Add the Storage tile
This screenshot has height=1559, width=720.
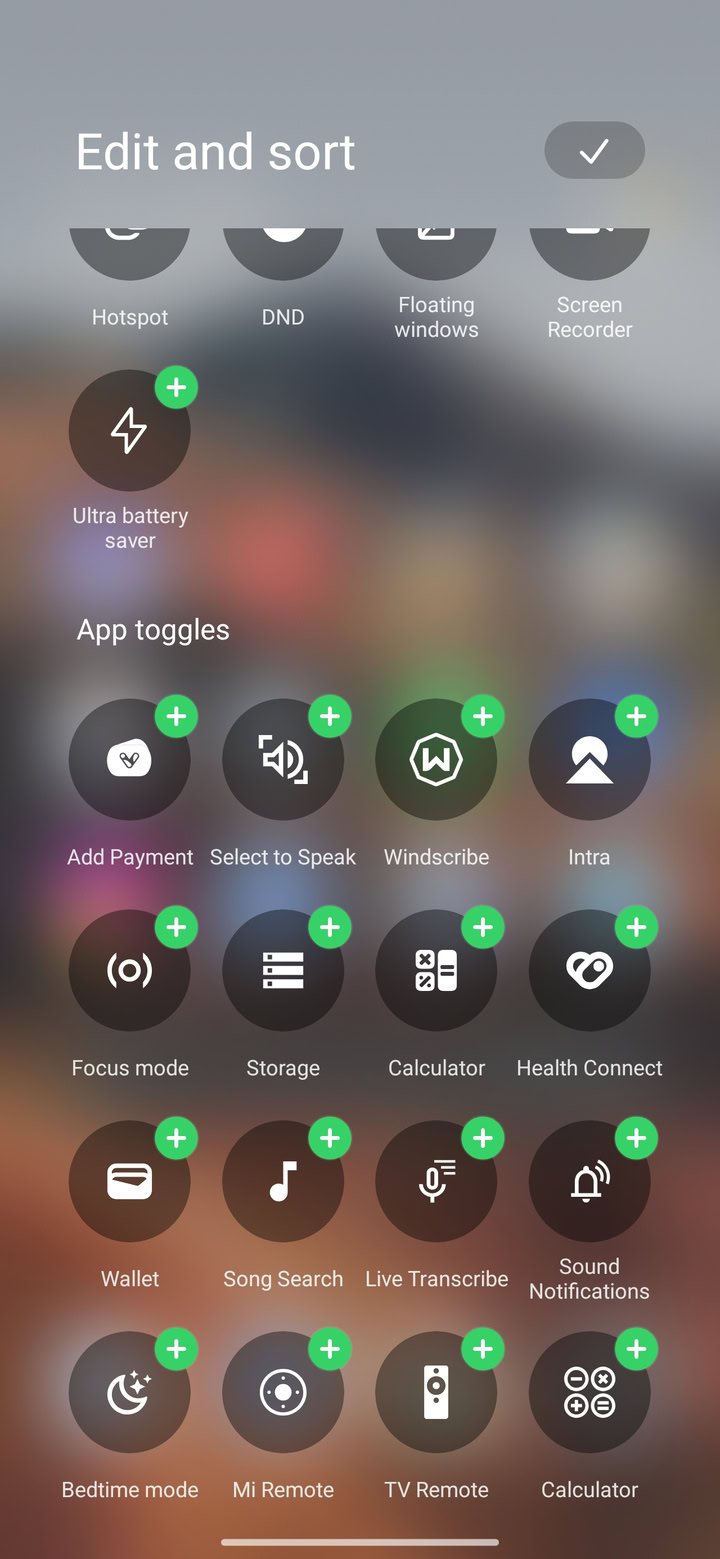(329, 927)
